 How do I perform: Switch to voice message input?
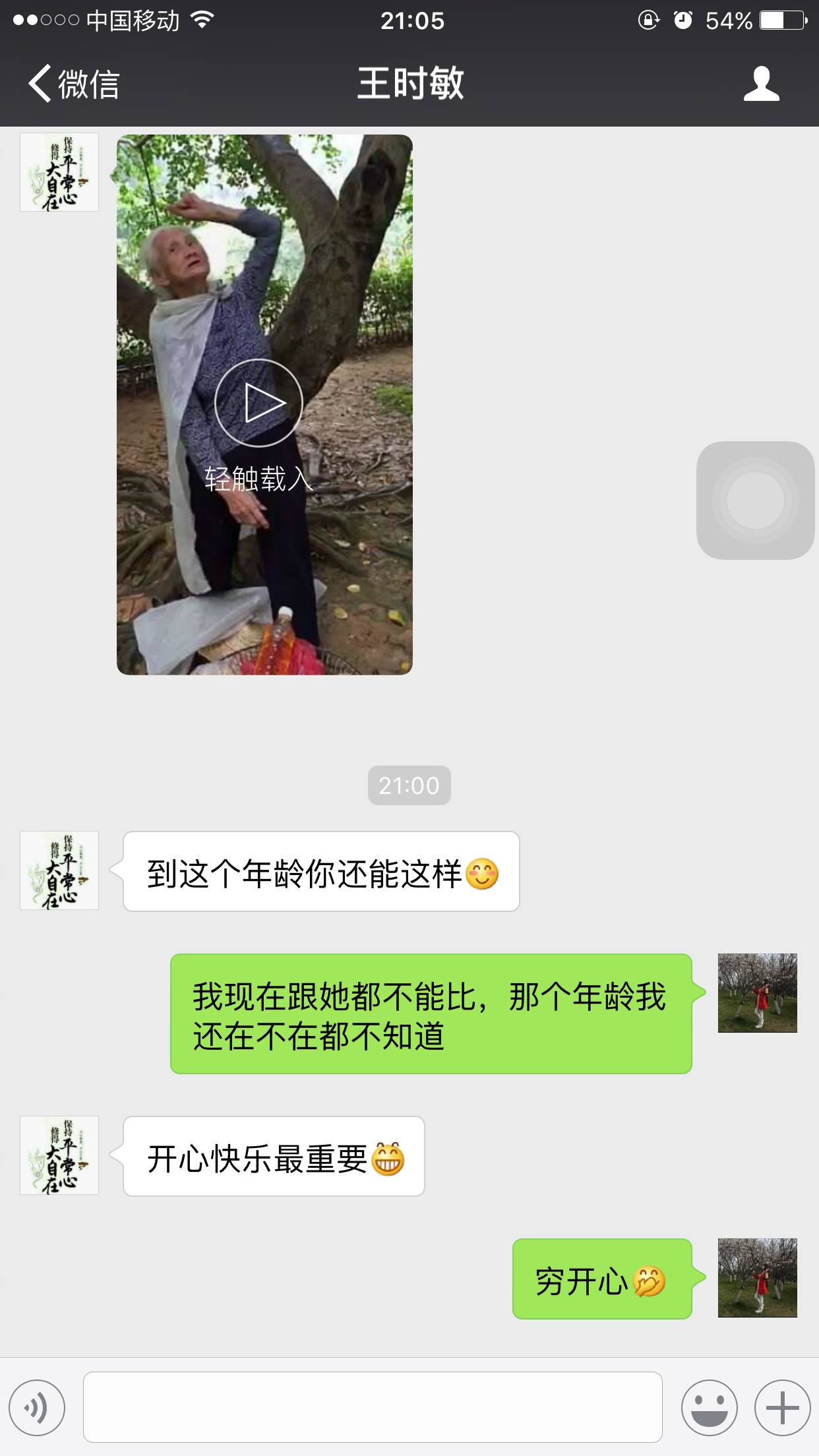click(x=37, y=1408)
